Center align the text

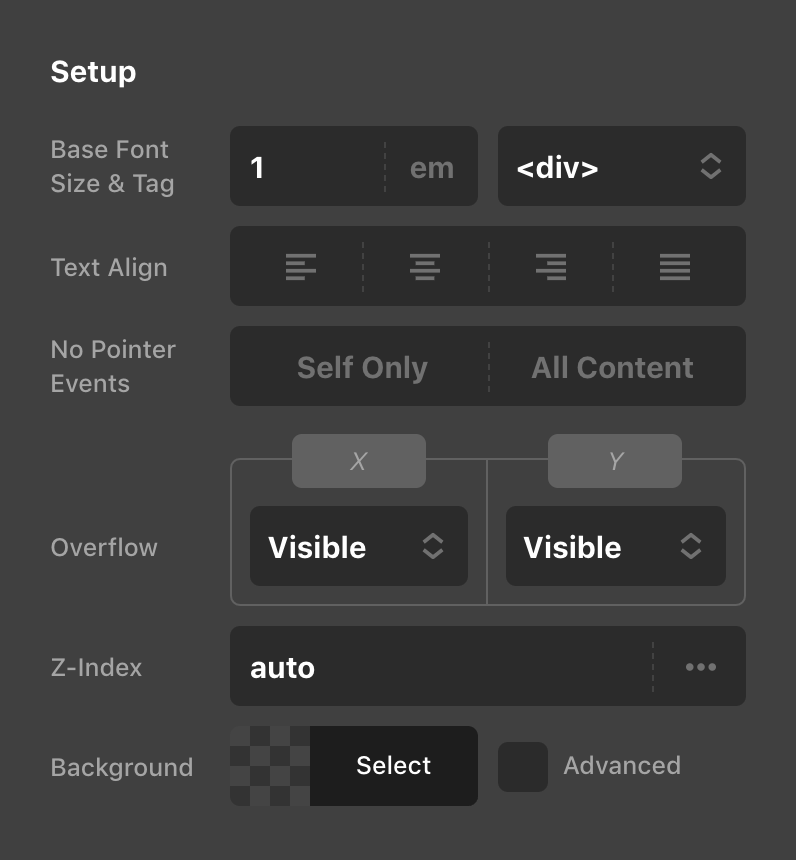point(425,267)
